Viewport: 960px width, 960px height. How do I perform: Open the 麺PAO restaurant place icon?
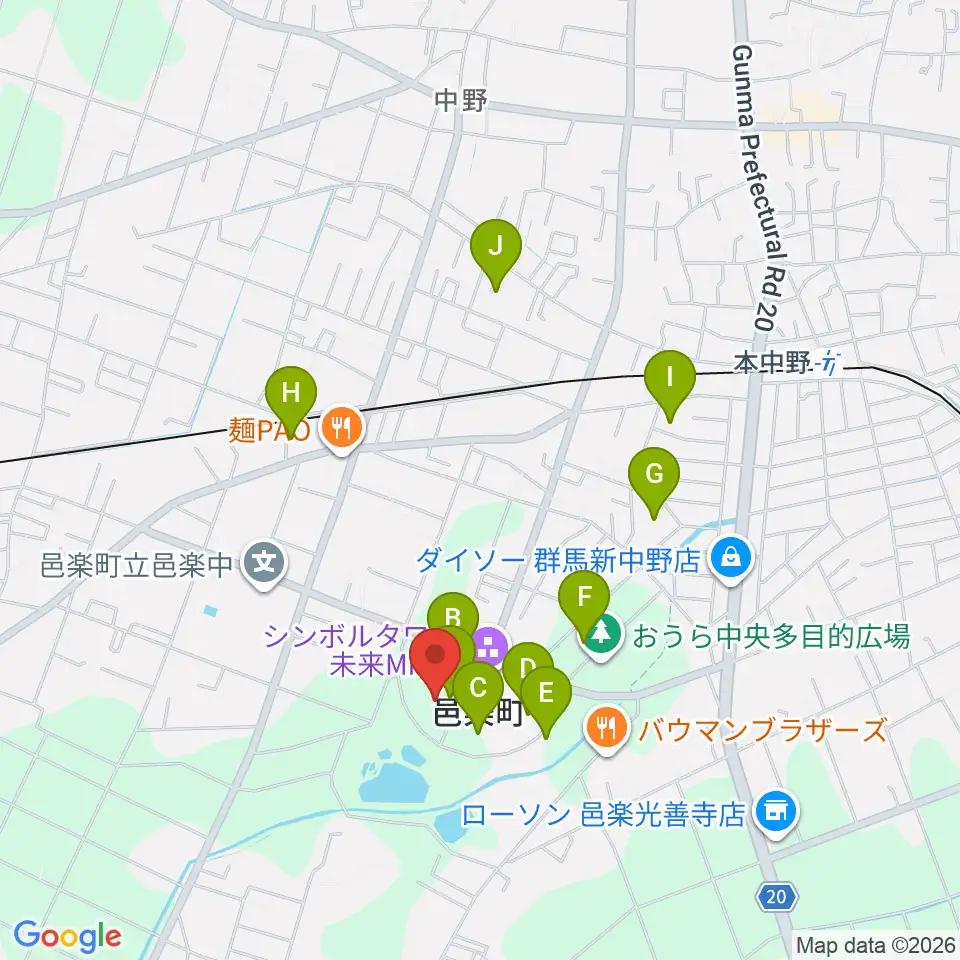click(x=342, y=429)
